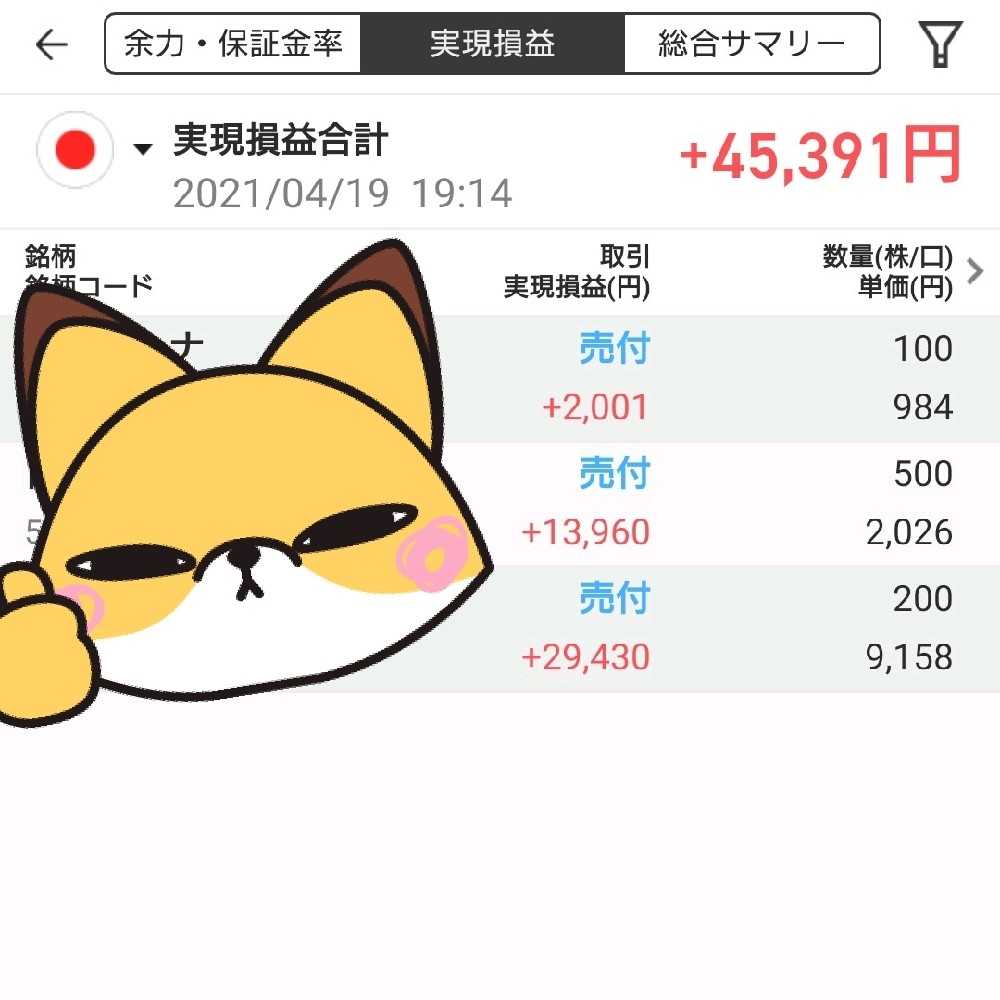Open the filter funnel icon
Viewport: 1000px width, 1000px height.
pyautogui.click(x=940, y=44)
